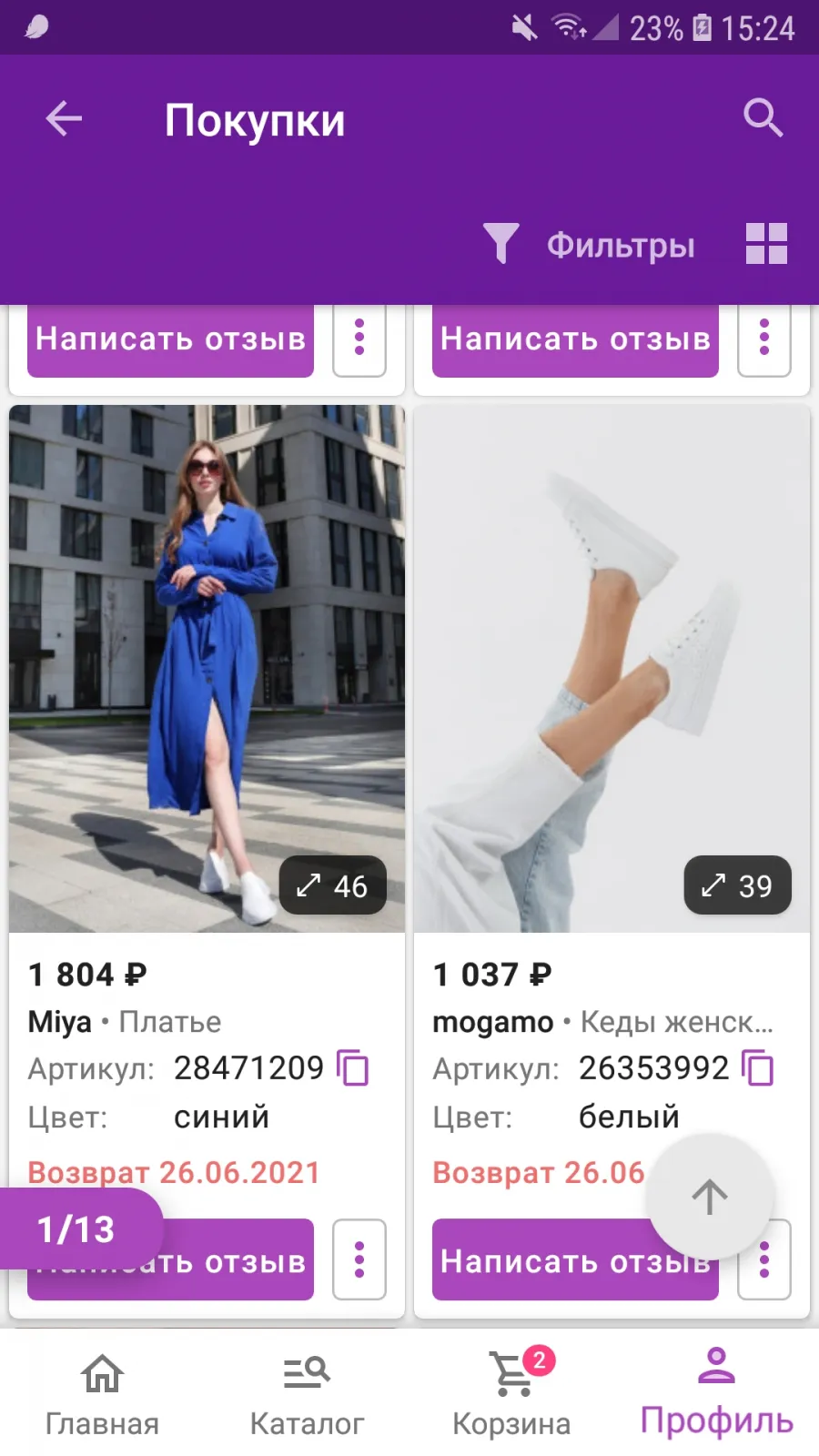Viewport: 819px width, 1456px height.
Task: Switch to the Каталог tab
Action: (307, 1394)
